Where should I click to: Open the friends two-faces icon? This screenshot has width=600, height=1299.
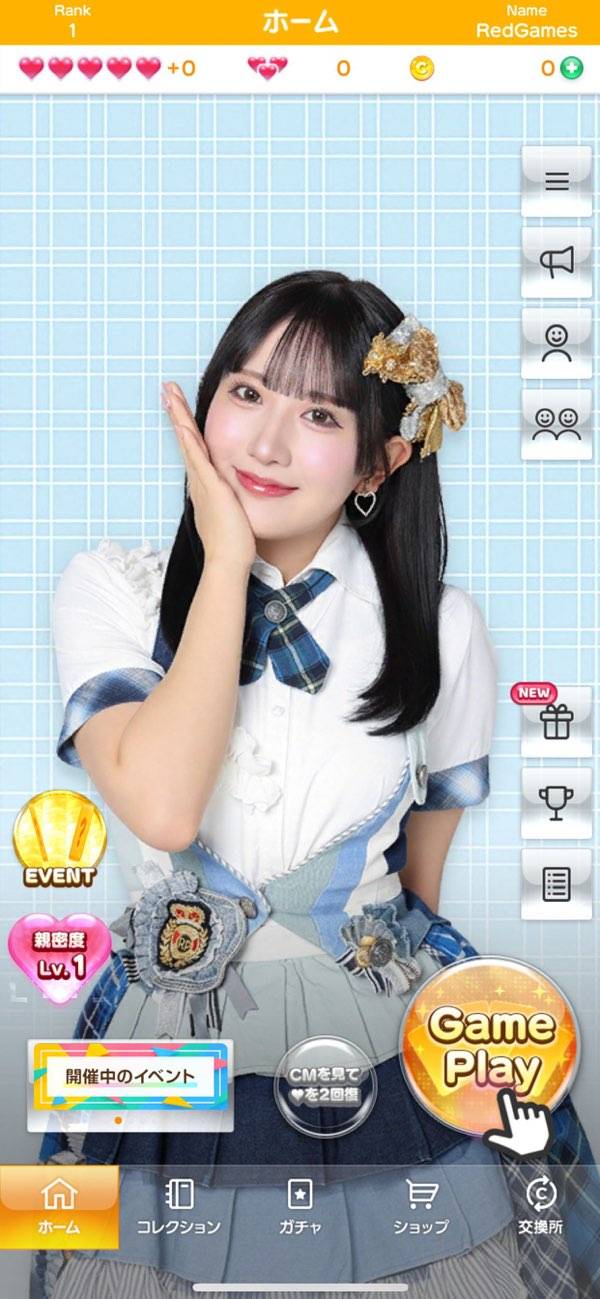(556, 424)
